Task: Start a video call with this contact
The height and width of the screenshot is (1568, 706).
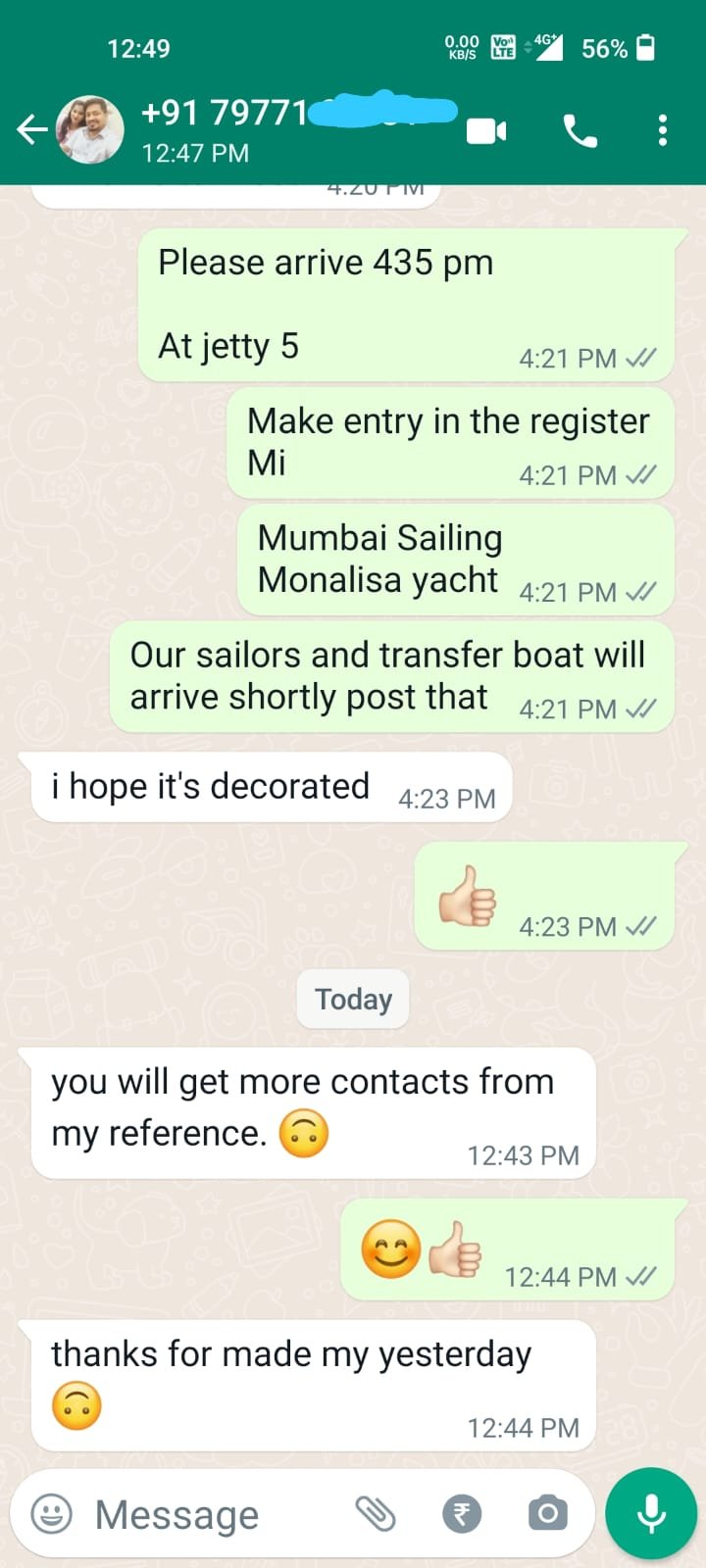Action: click(486, 130)
